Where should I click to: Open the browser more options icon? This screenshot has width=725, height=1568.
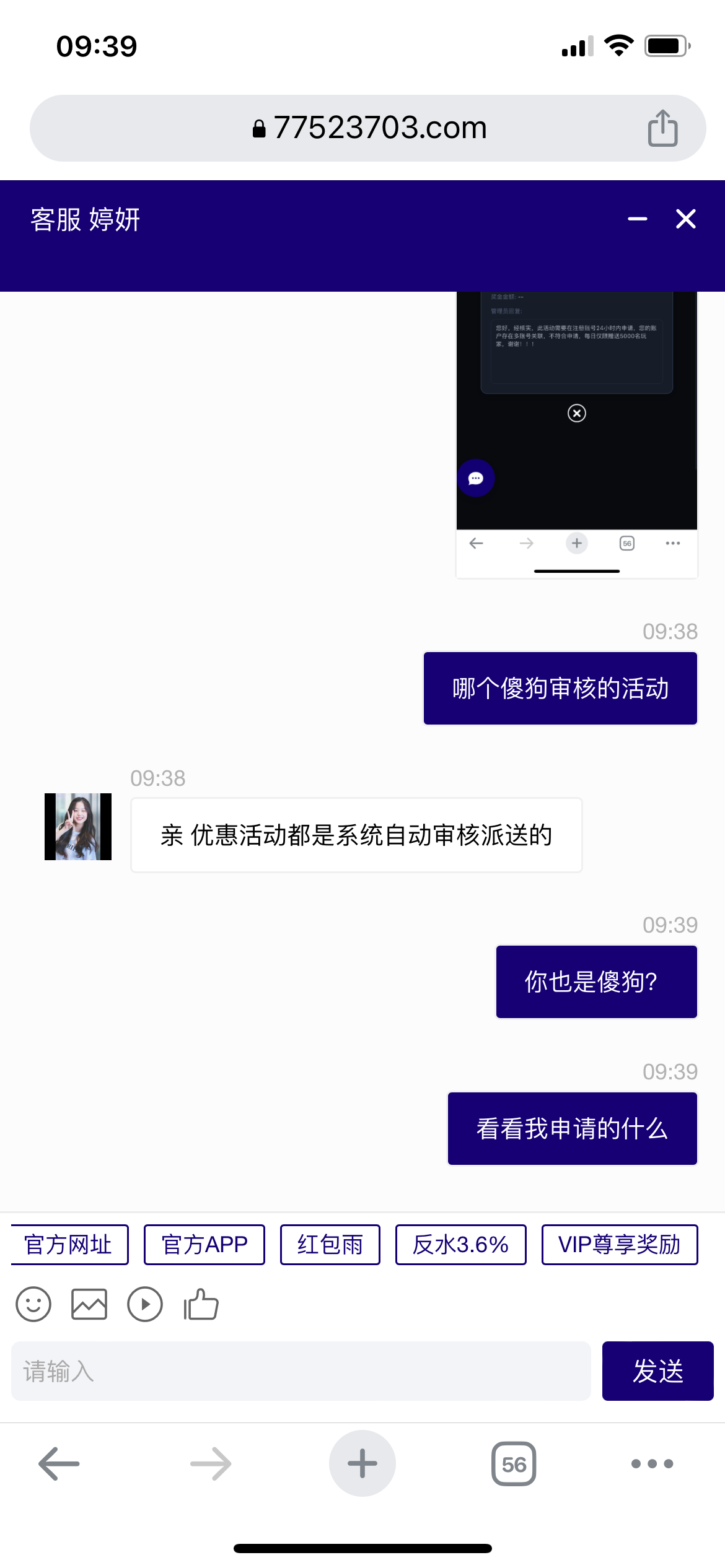651,1463
